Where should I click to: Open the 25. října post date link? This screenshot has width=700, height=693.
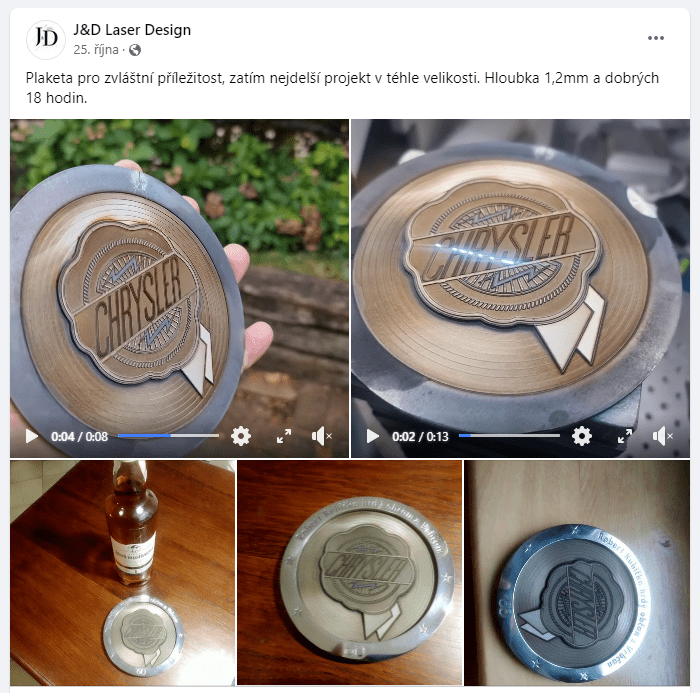96,50
